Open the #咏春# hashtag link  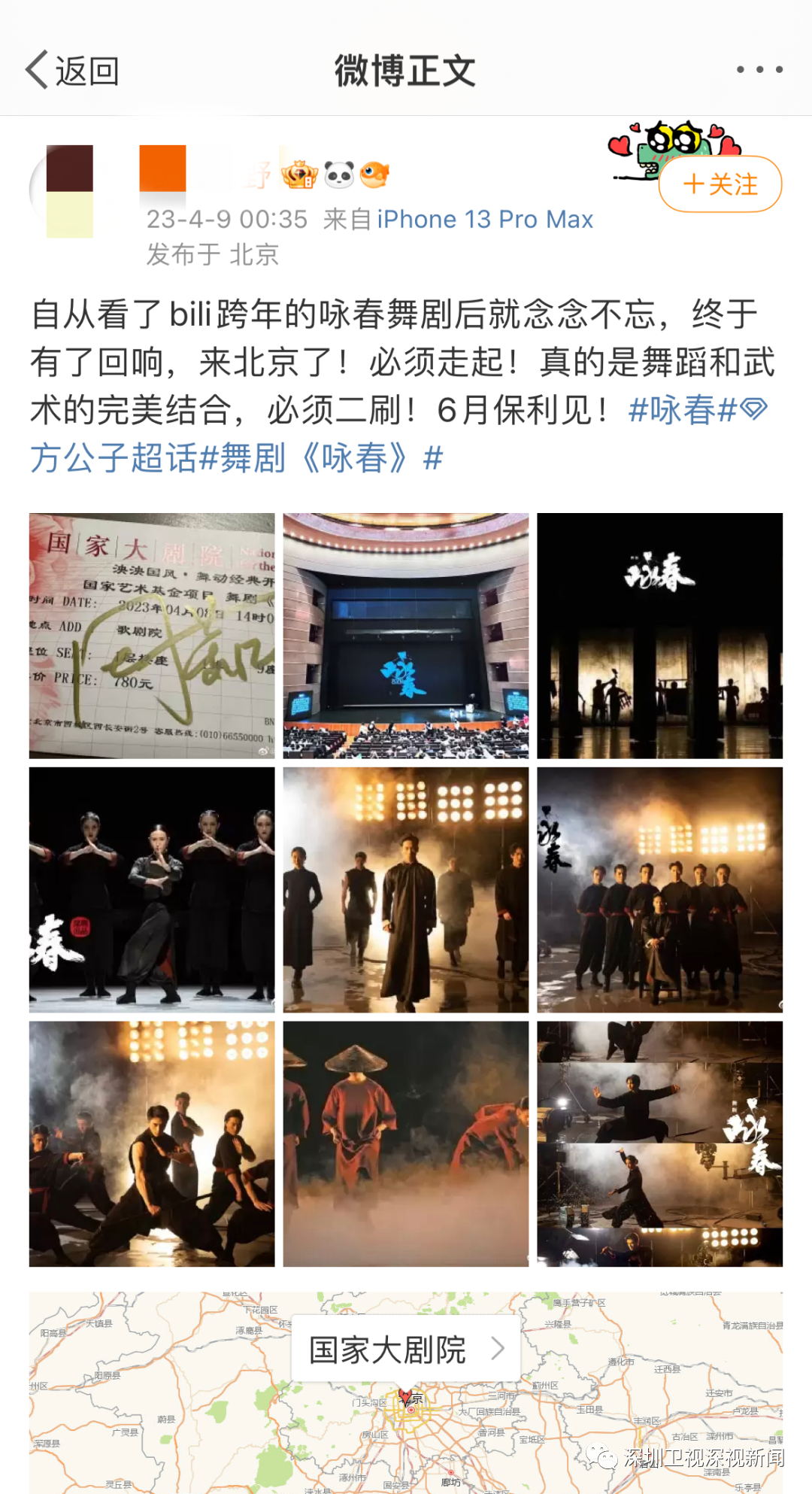pos(682,410)
